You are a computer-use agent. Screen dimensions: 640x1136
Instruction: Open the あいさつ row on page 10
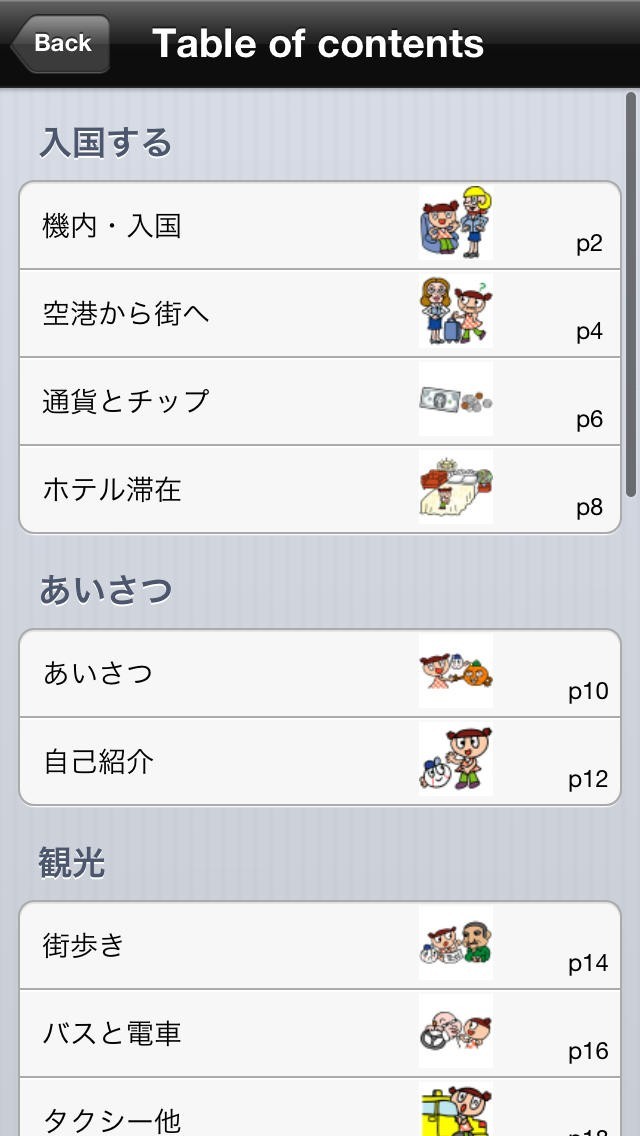pyautogui.click(x=320, y=673)
